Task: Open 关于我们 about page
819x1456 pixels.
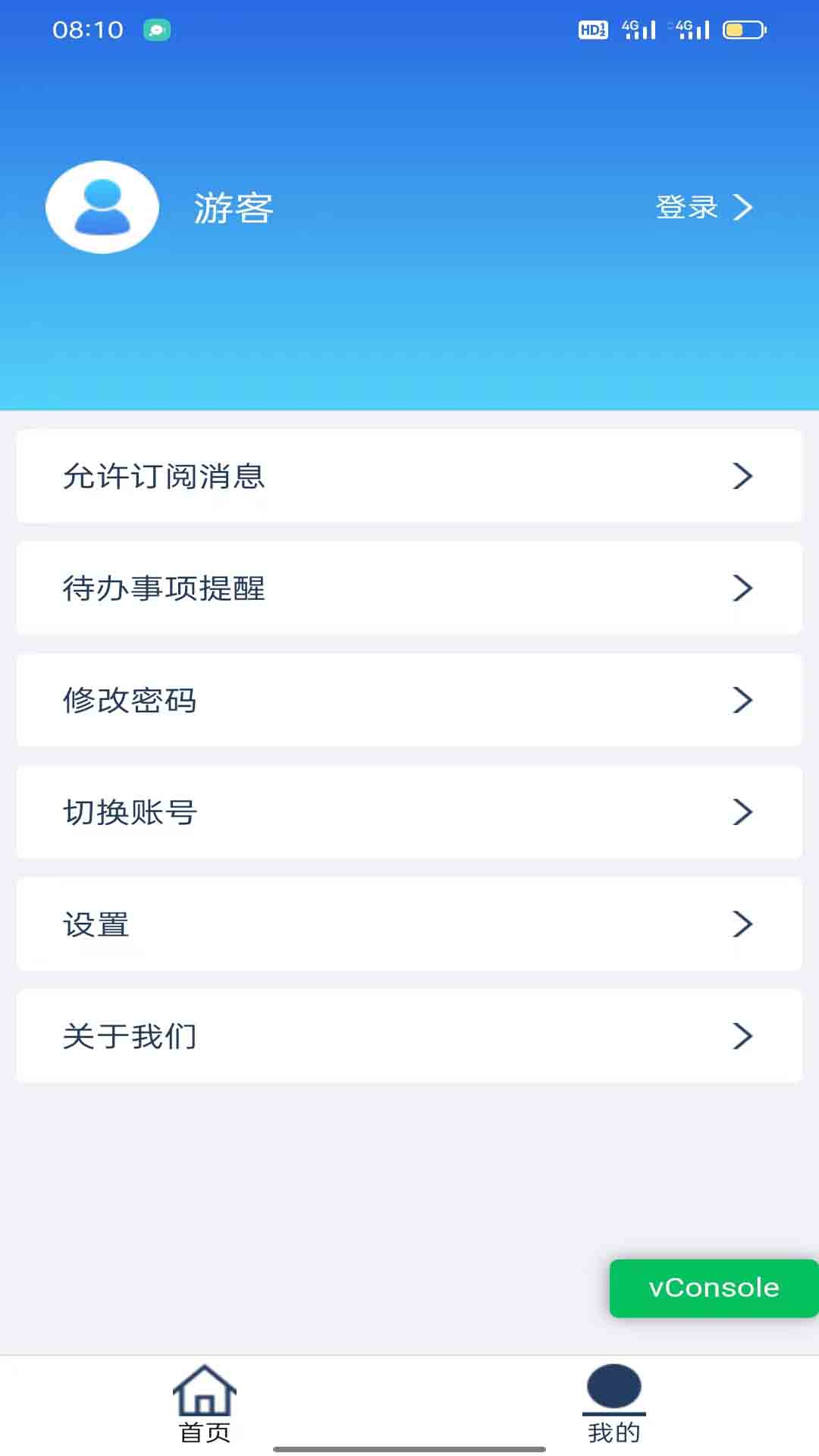Action: click(409, 1036)
